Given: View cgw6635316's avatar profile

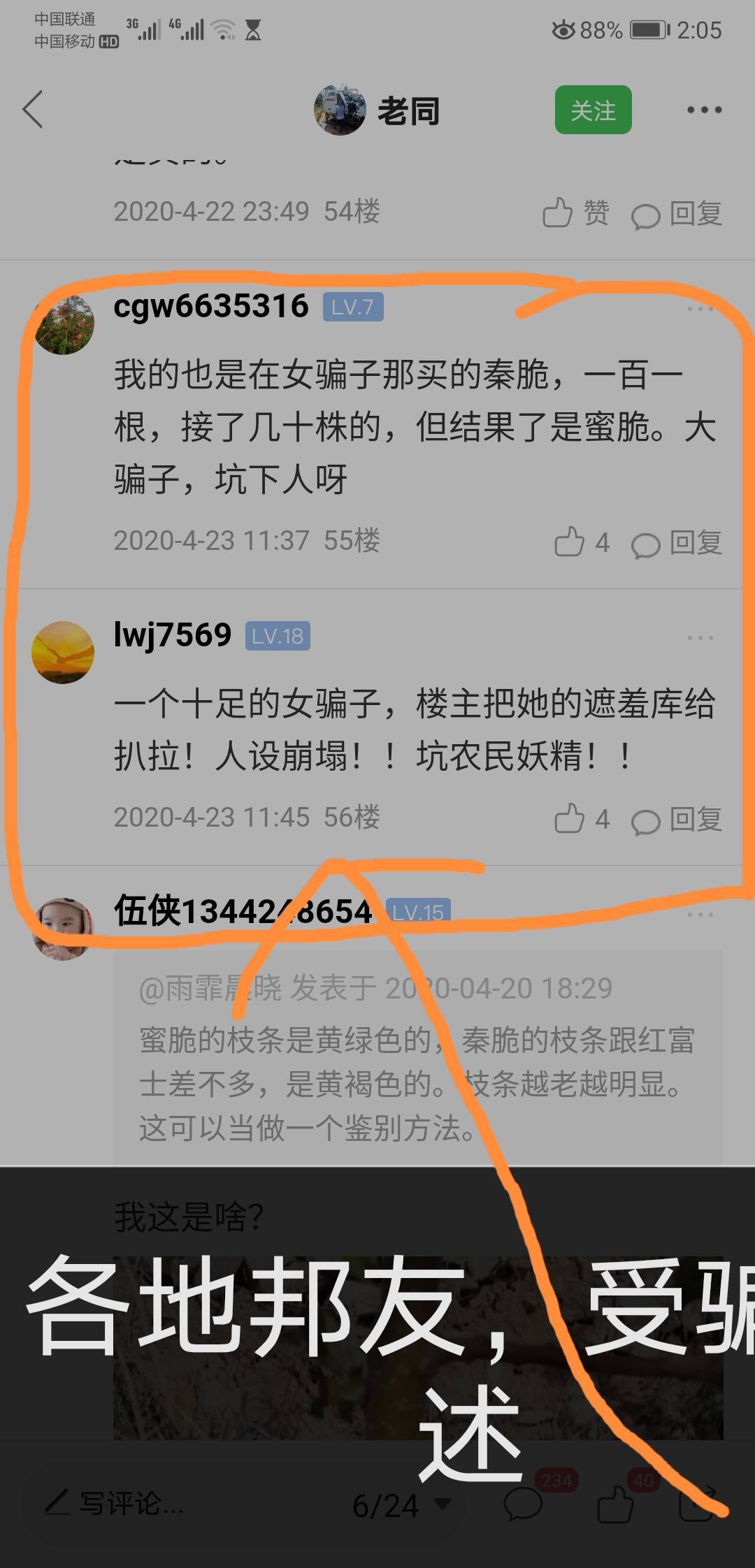Looking at the screenshot, I should tap(63, 324).
